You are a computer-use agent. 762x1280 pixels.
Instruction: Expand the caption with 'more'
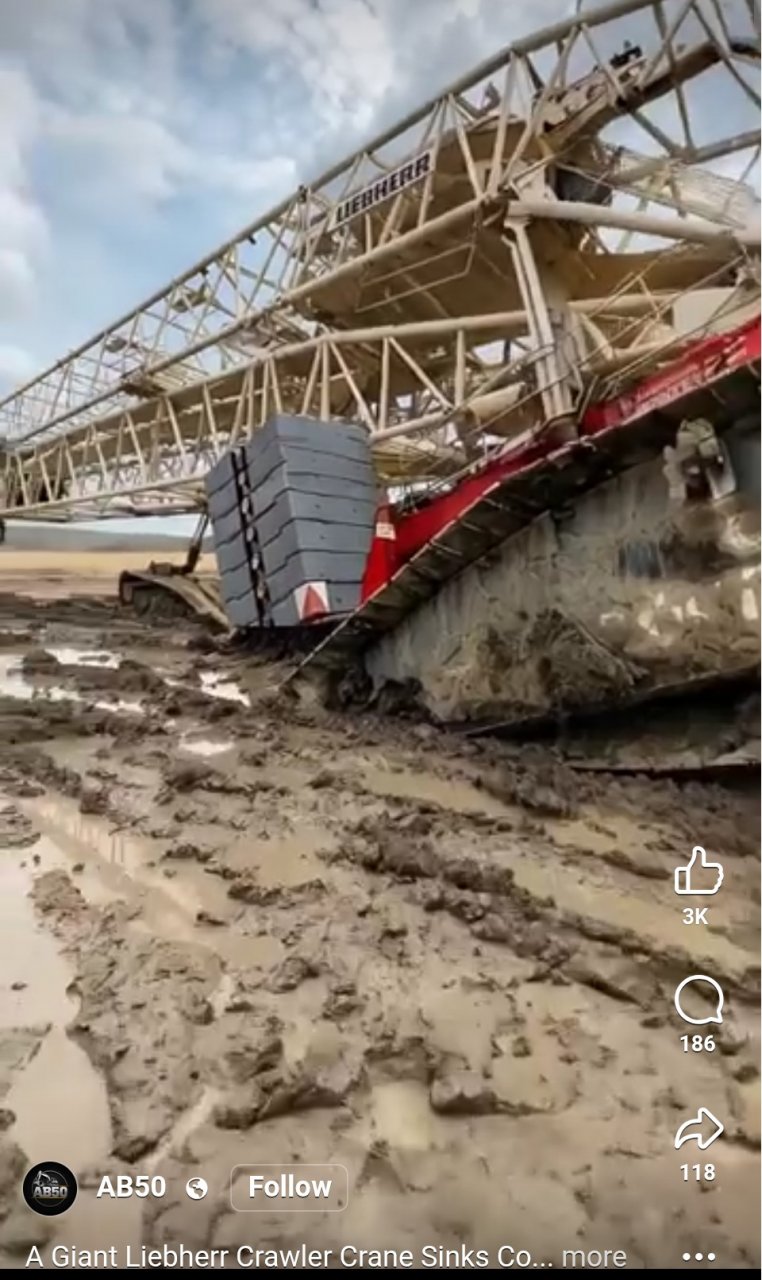594,1256
